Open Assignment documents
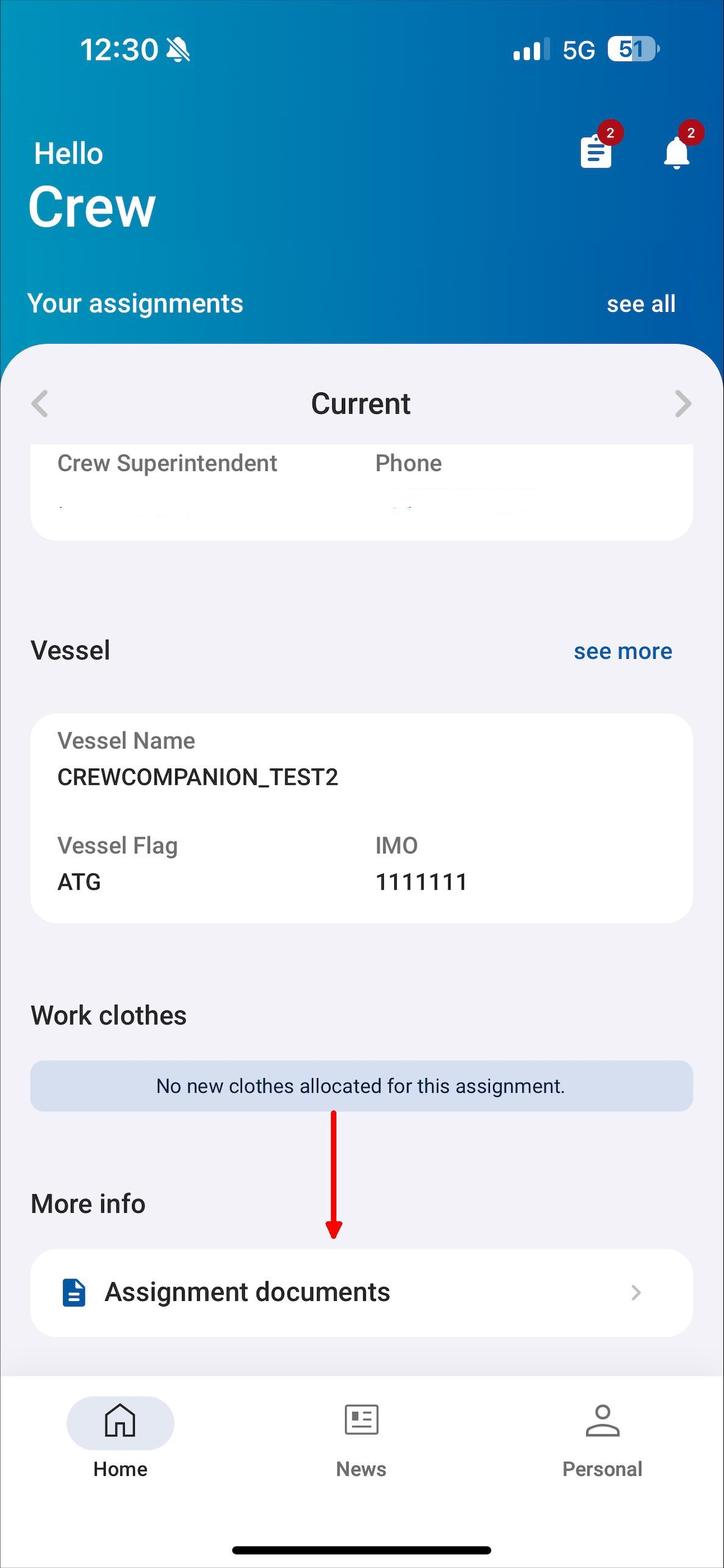This screenshot has height=1568, width=724. coord(361,1293)
